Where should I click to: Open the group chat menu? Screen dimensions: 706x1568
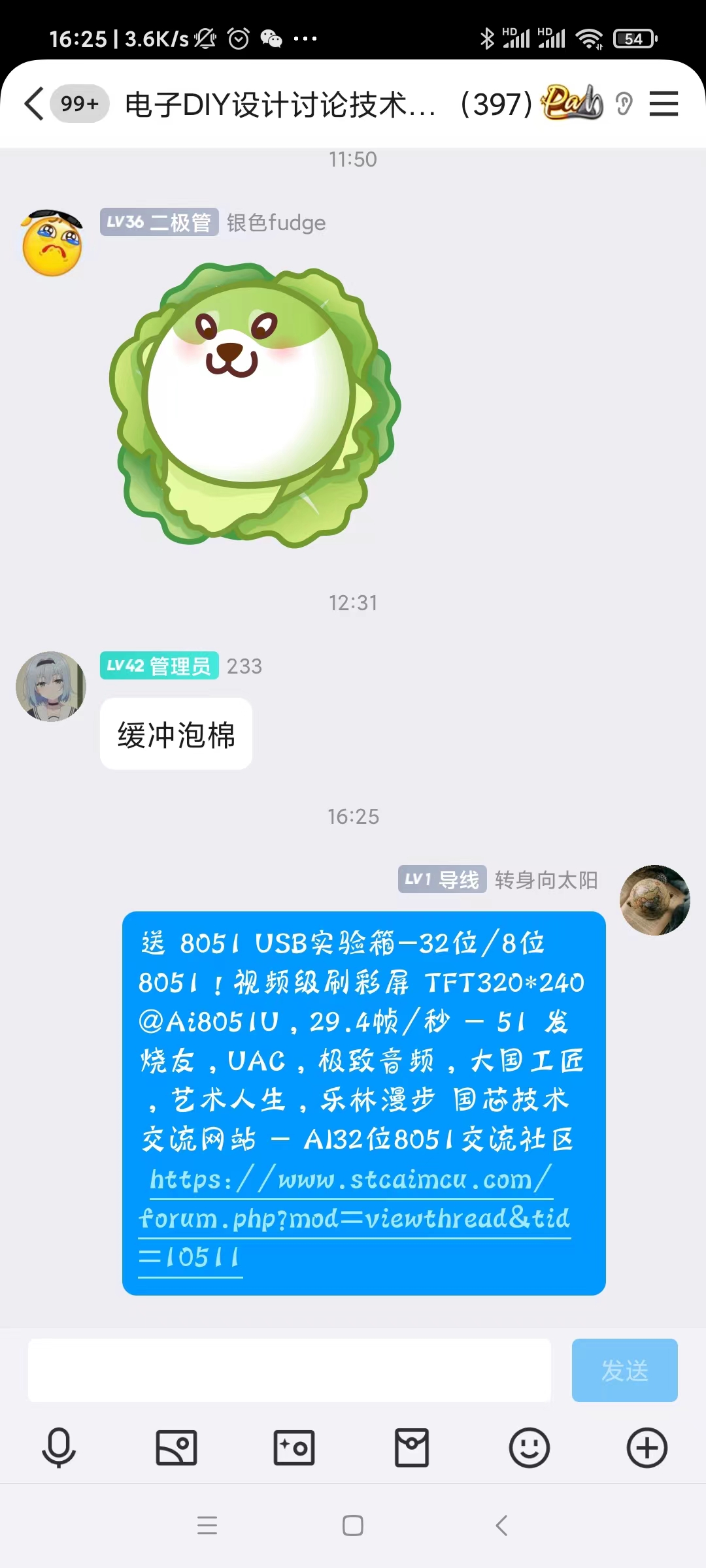coord(664,104)
